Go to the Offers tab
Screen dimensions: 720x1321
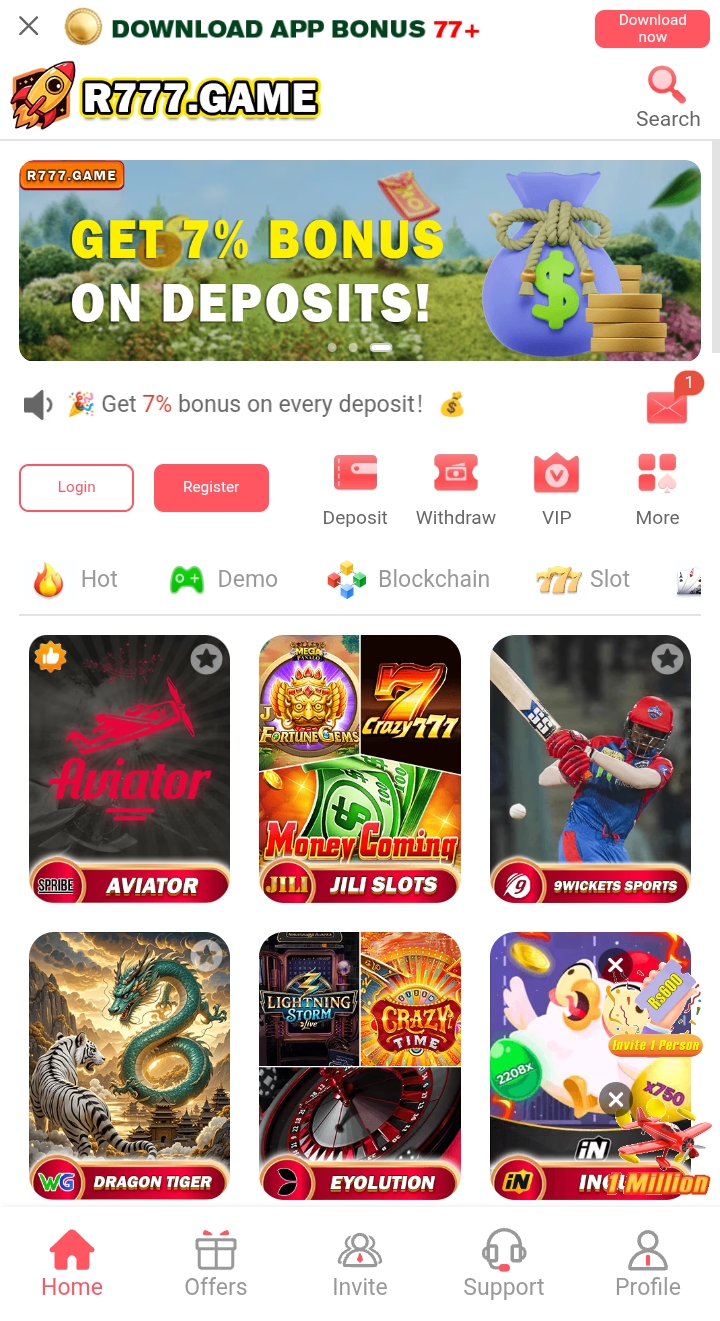click(216, 1265)
